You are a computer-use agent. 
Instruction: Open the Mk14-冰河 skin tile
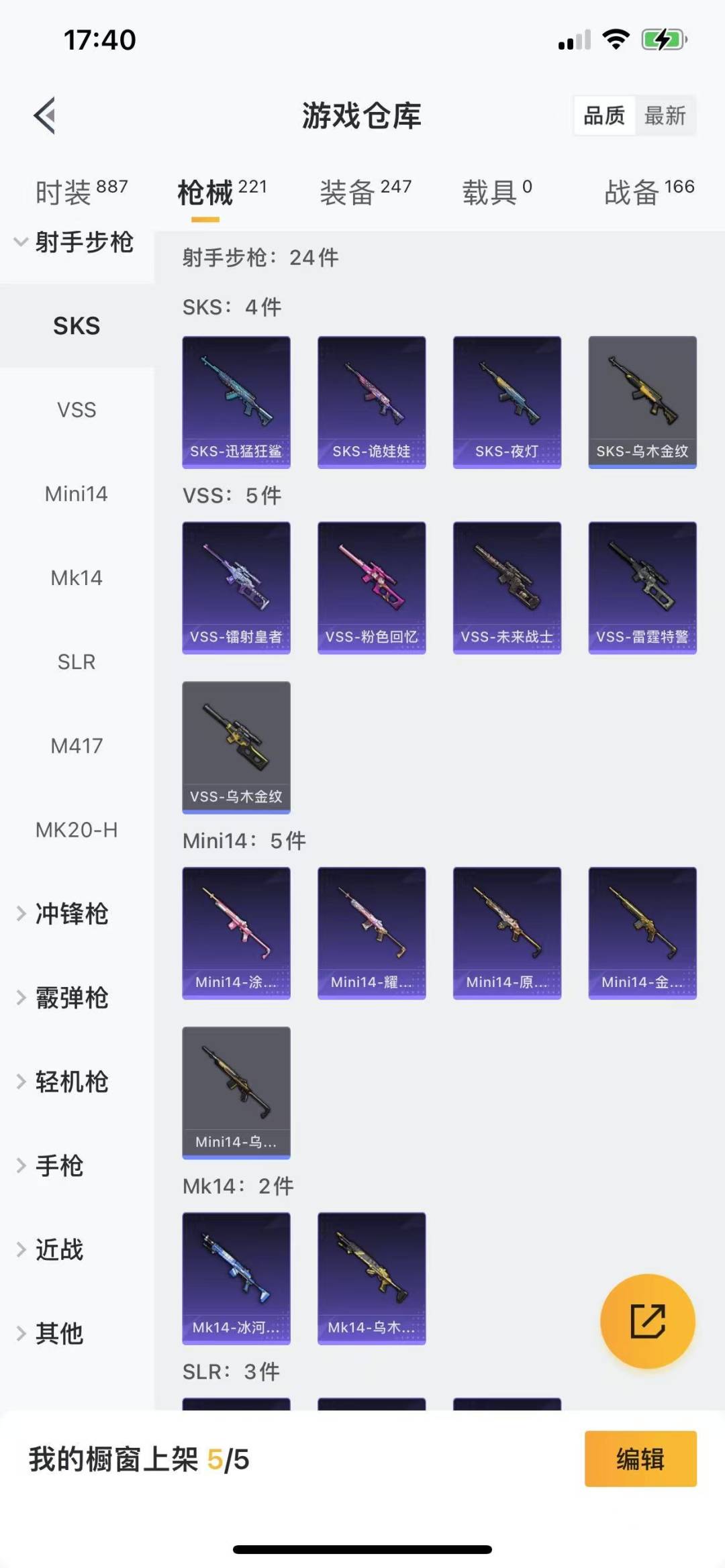tap(236, 1278)
